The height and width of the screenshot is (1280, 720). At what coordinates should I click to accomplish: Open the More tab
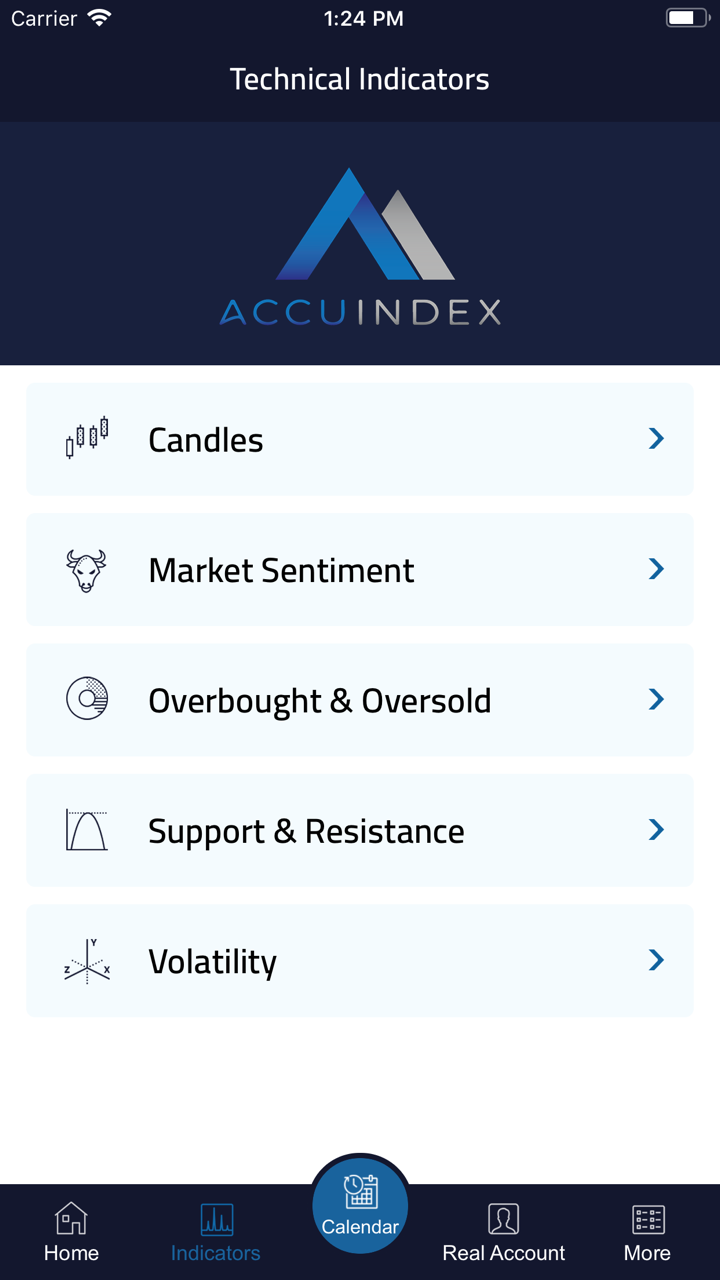coord(647,1232)
